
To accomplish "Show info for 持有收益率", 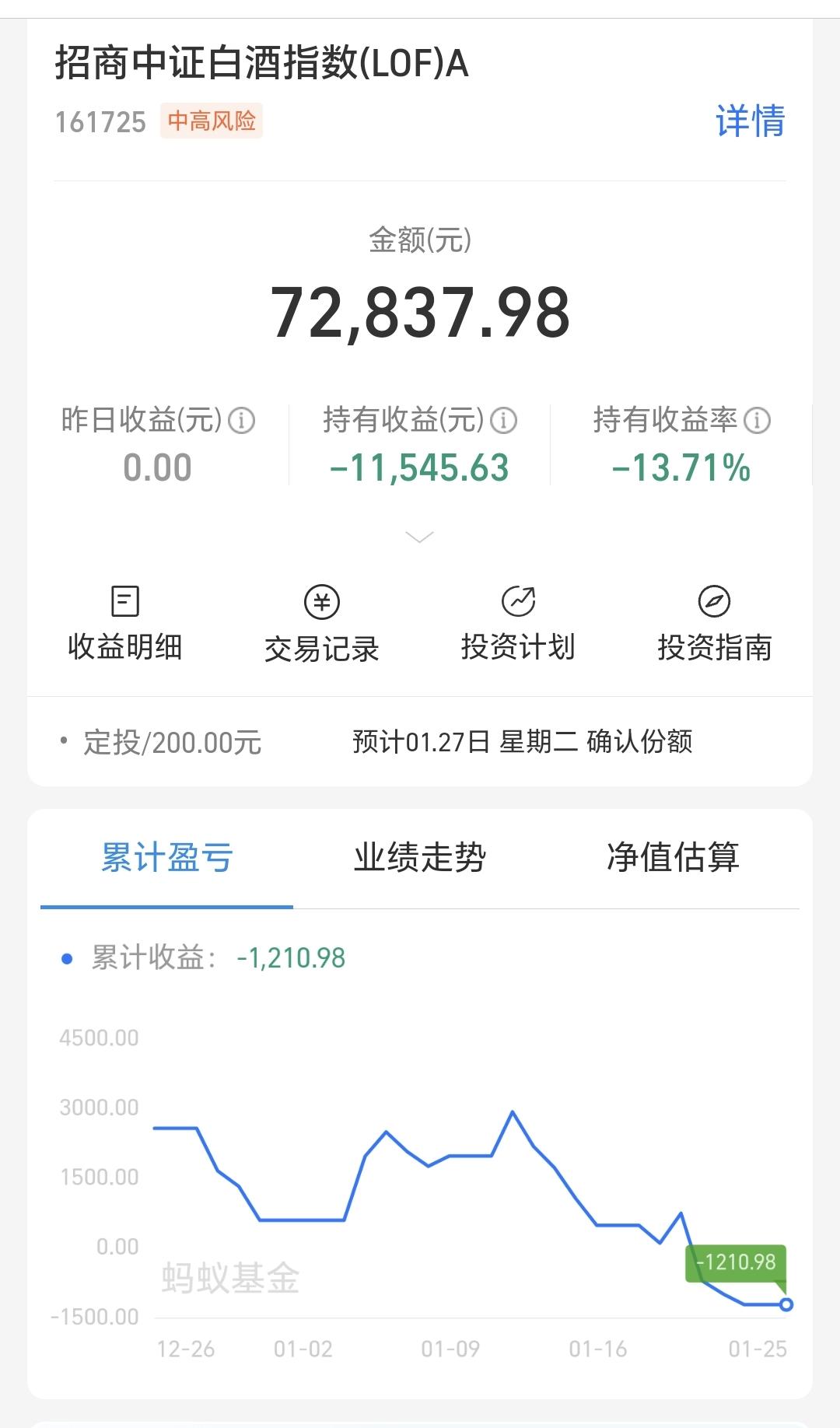I will pyautogui.click(x=757, y=421).
